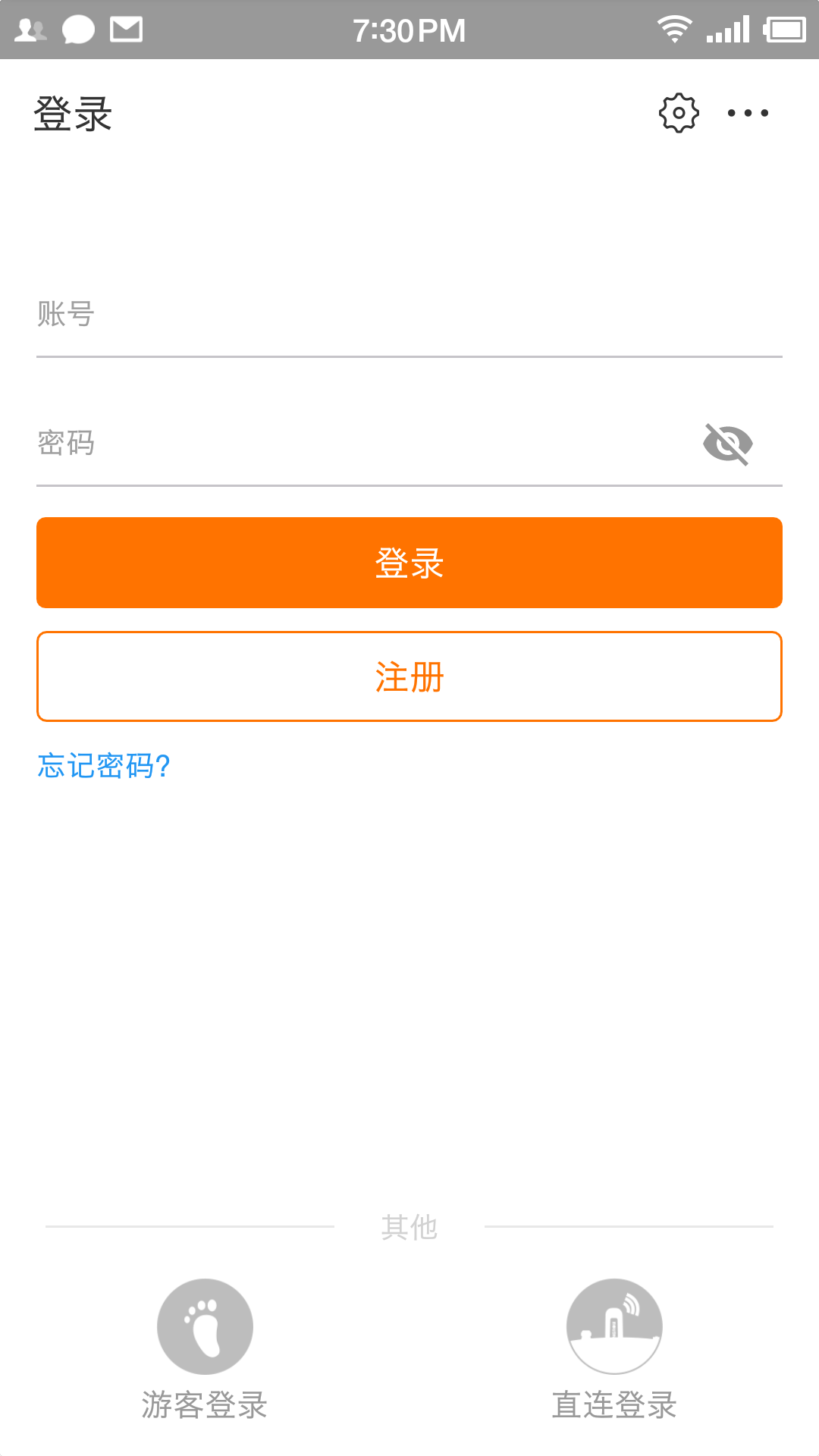Tap the mail icon in status bar
Image resolution: width=819 pixels, height=1456 pixels.
(x=126, y=29)
